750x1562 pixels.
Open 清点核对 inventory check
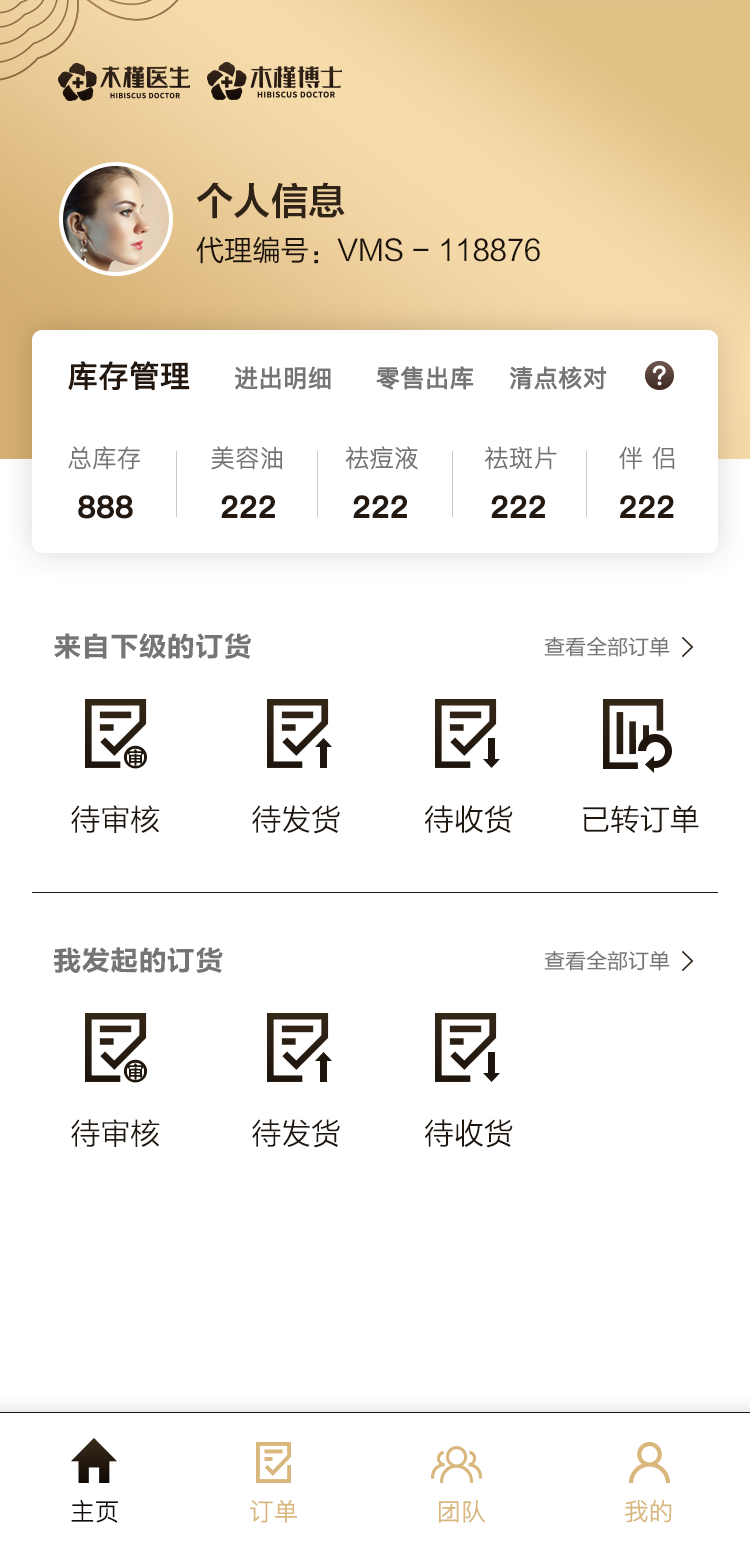coord(556,378)
